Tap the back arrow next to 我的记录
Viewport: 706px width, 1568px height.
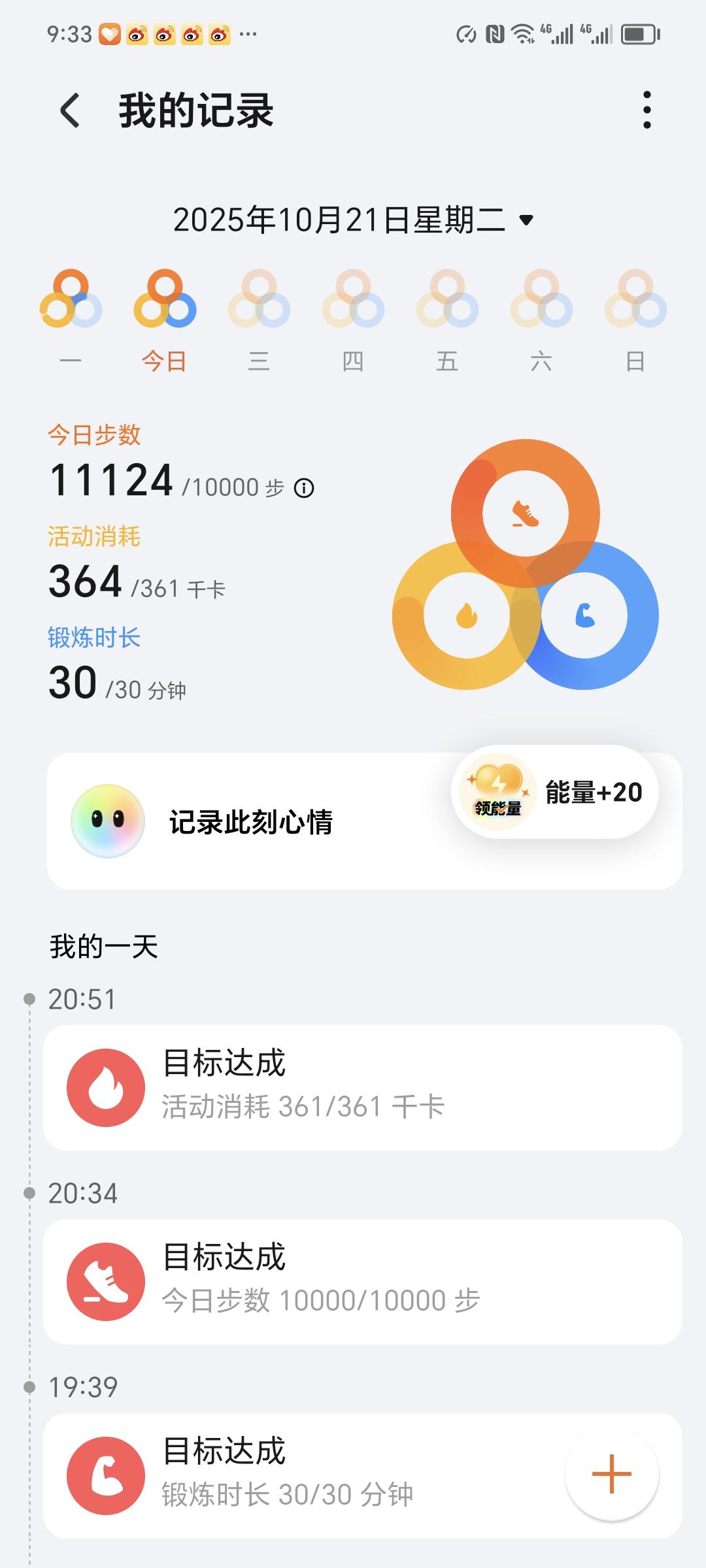(69, 110)
